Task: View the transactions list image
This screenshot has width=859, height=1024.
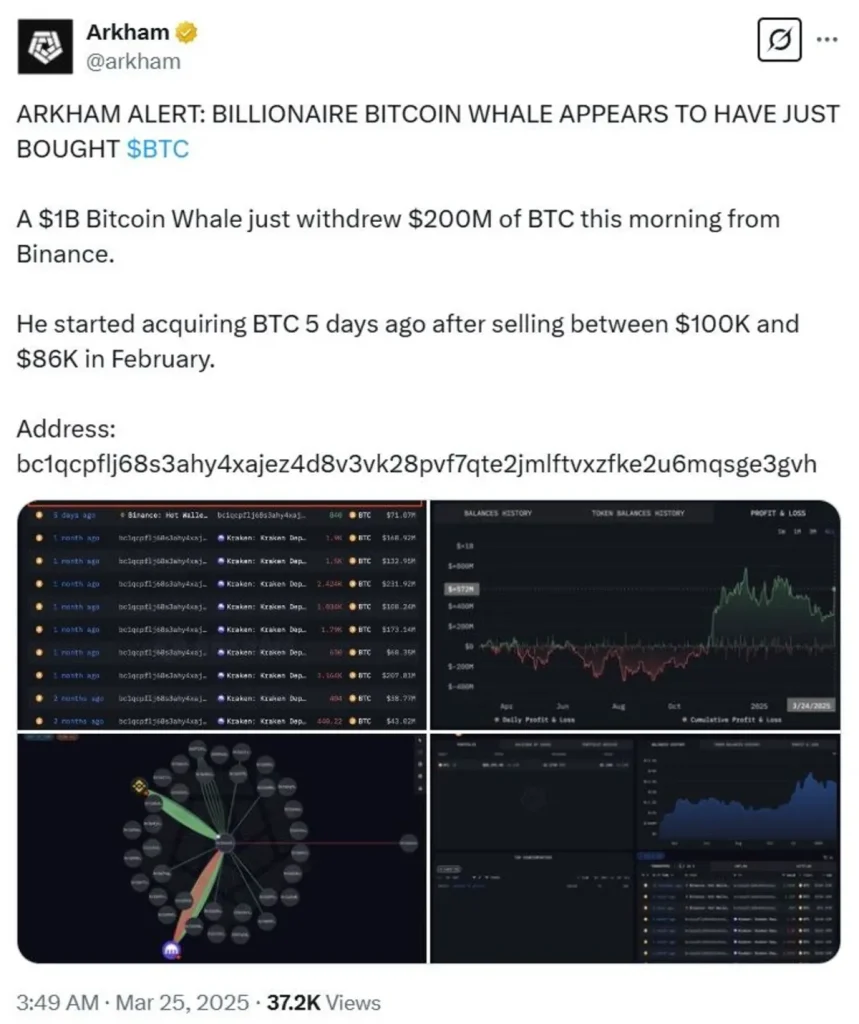Action: [221, 615]
